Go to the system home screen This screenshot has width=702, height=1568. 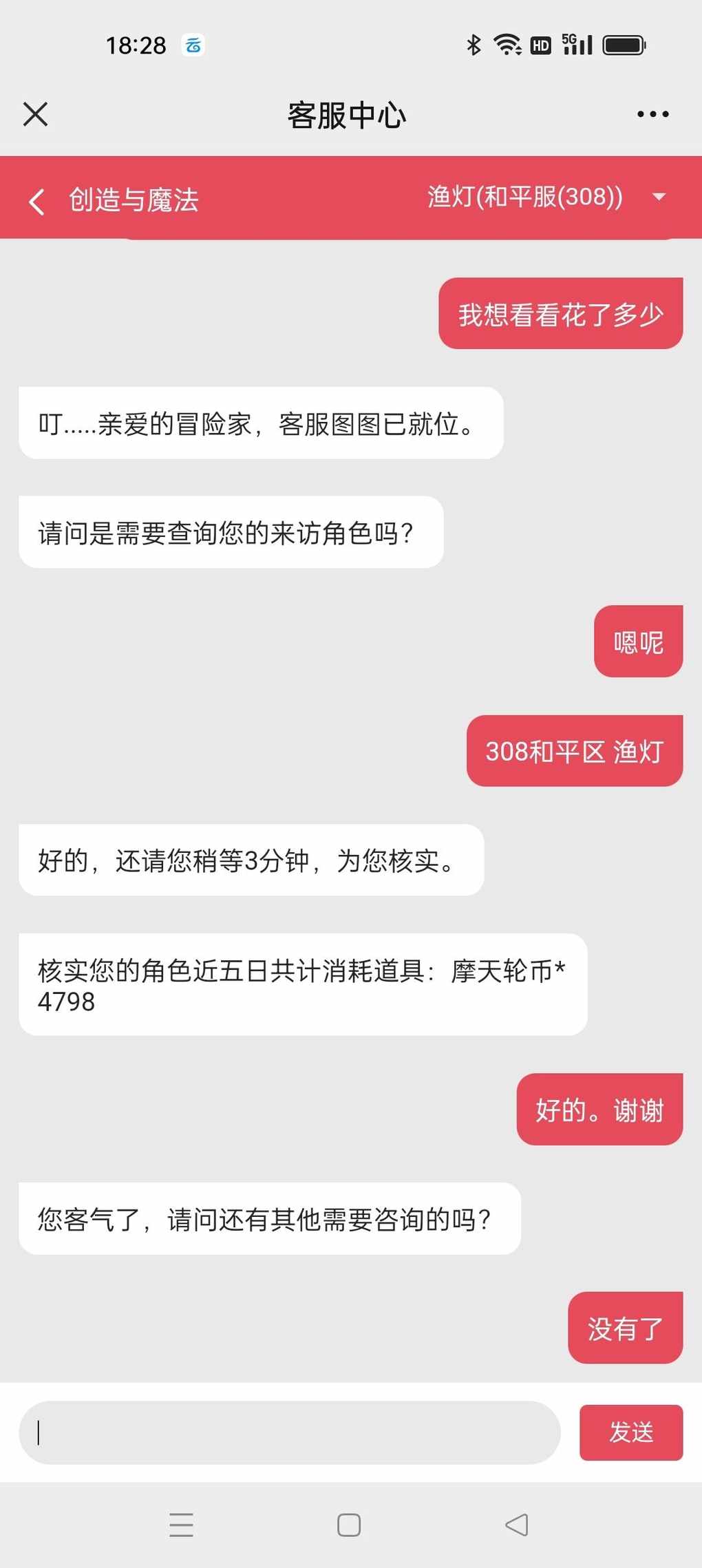(x=349, y=1525)
